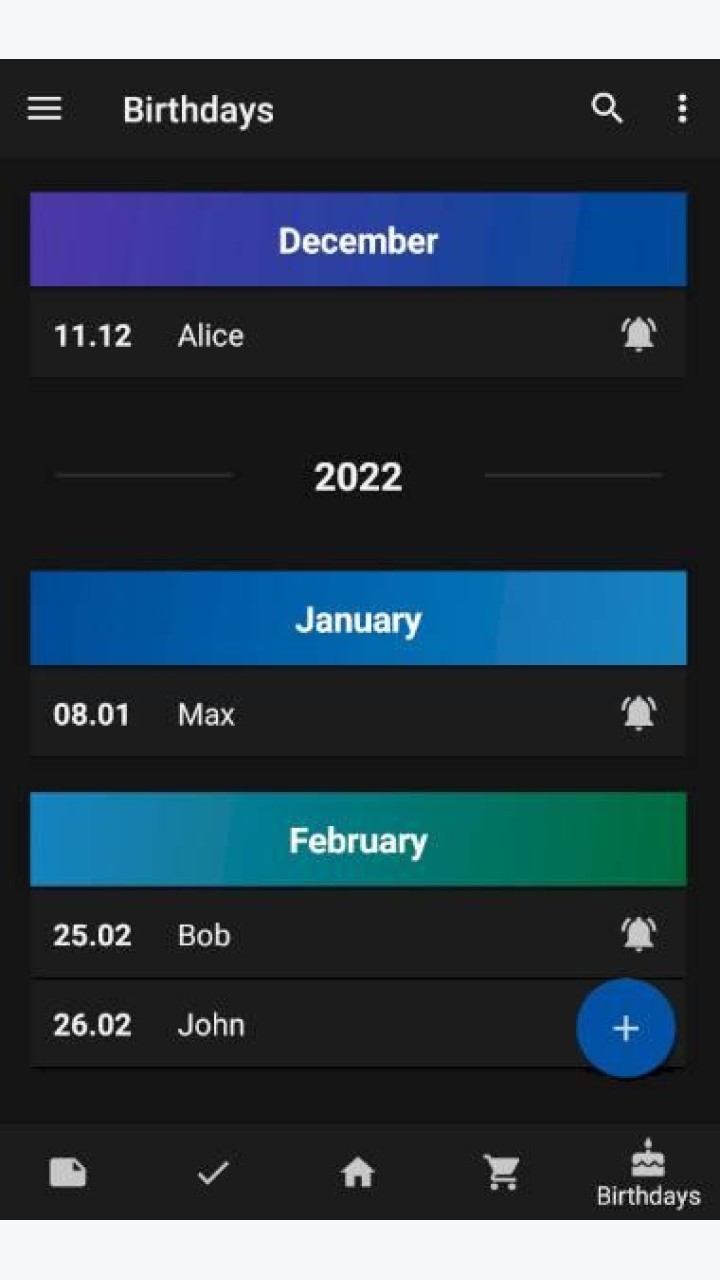The height and width of the screenshot is (1280, 720).
Task: Open Alice's birthday entry
Action: 358,334
